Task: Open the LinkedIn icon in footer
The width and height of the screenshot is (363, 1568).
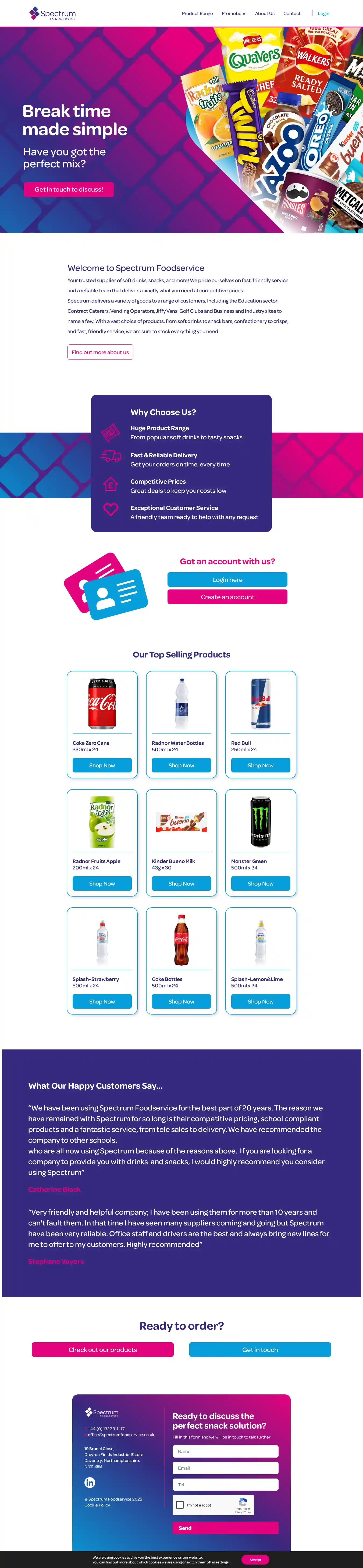Action: pyautogui.click(x=90, y=1482)
